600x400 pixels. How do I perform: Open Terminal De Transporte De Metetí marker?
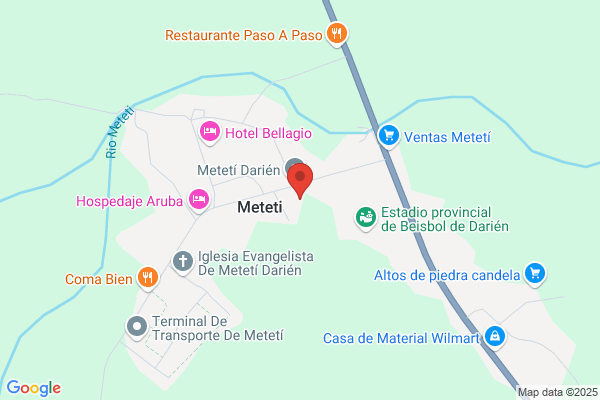pos(137,327)
